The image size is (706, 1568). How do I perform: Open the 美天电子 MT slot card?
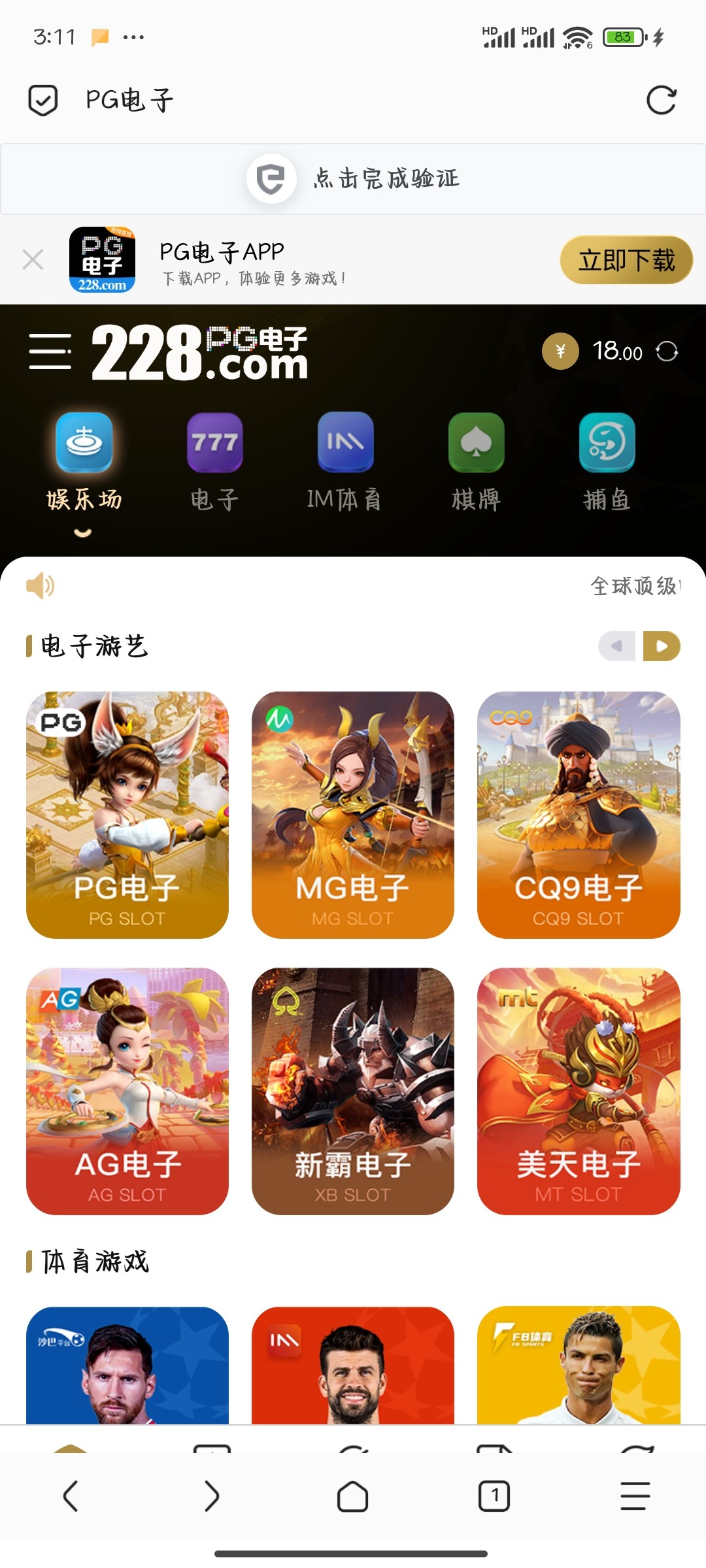pos(579,1091)
